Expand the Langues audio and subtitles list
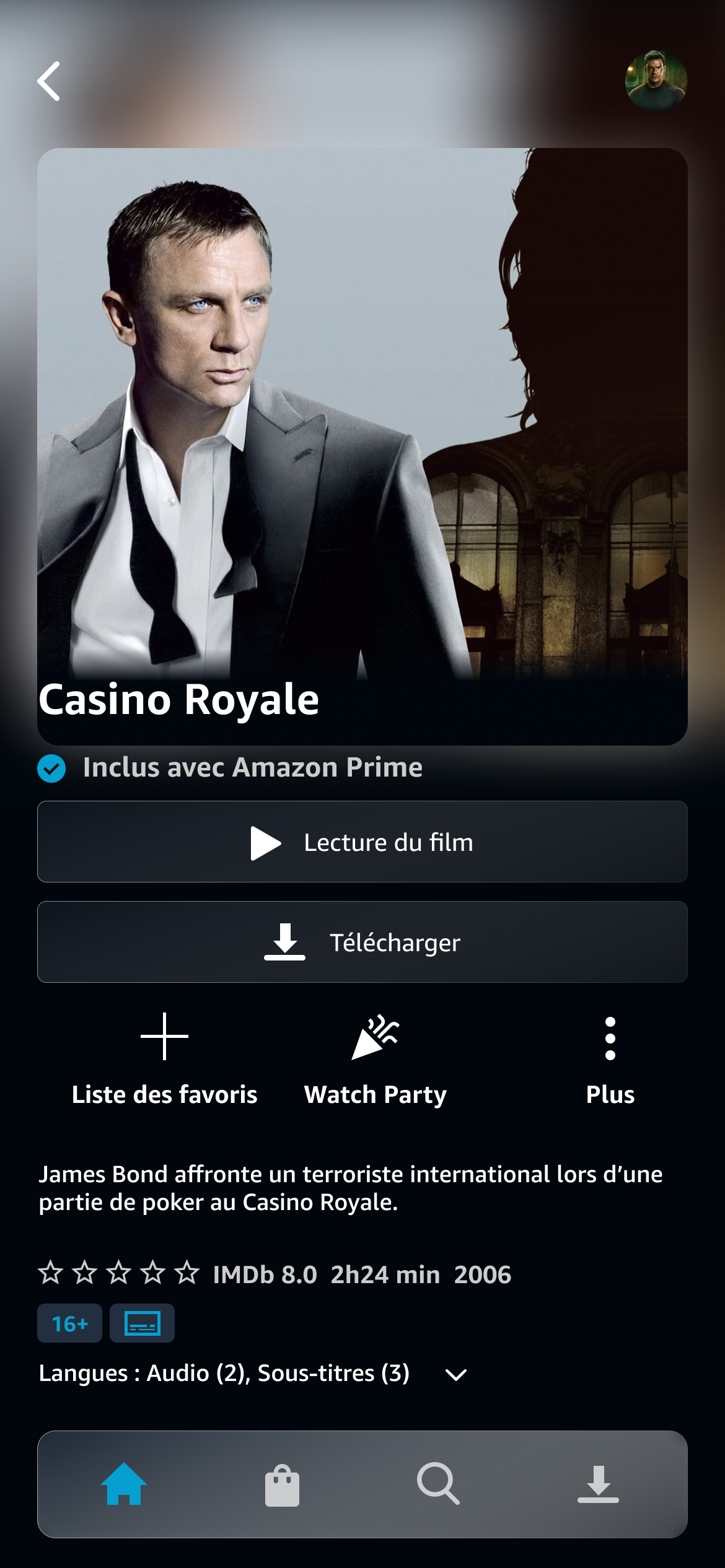The width and height of the screenshot is (725, 1568). [x=456, y=1375]
